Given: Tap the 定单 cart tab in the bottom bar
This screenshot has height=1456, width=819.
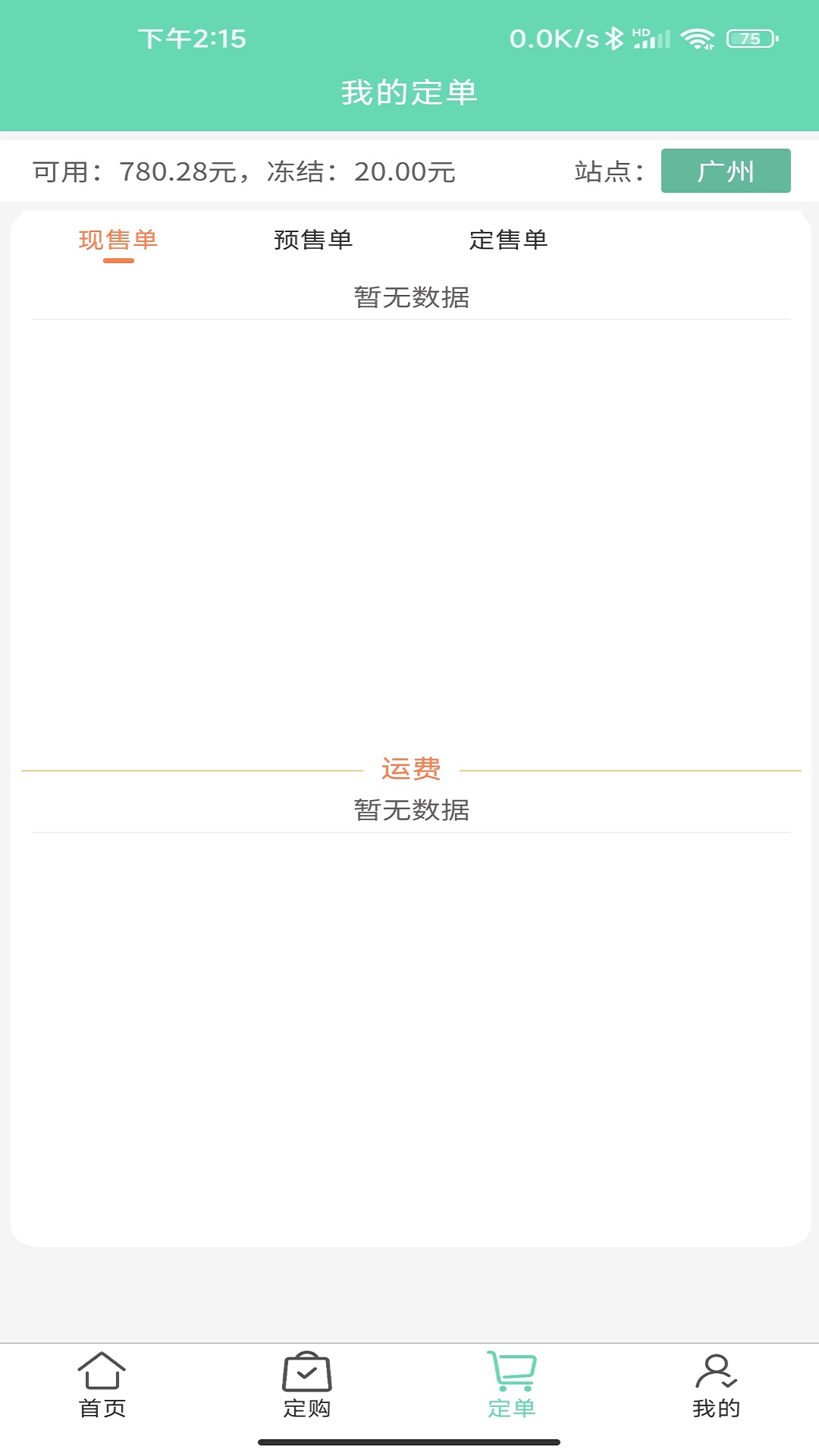Looking at the screenshot, I should click(x=512, y=1385).
